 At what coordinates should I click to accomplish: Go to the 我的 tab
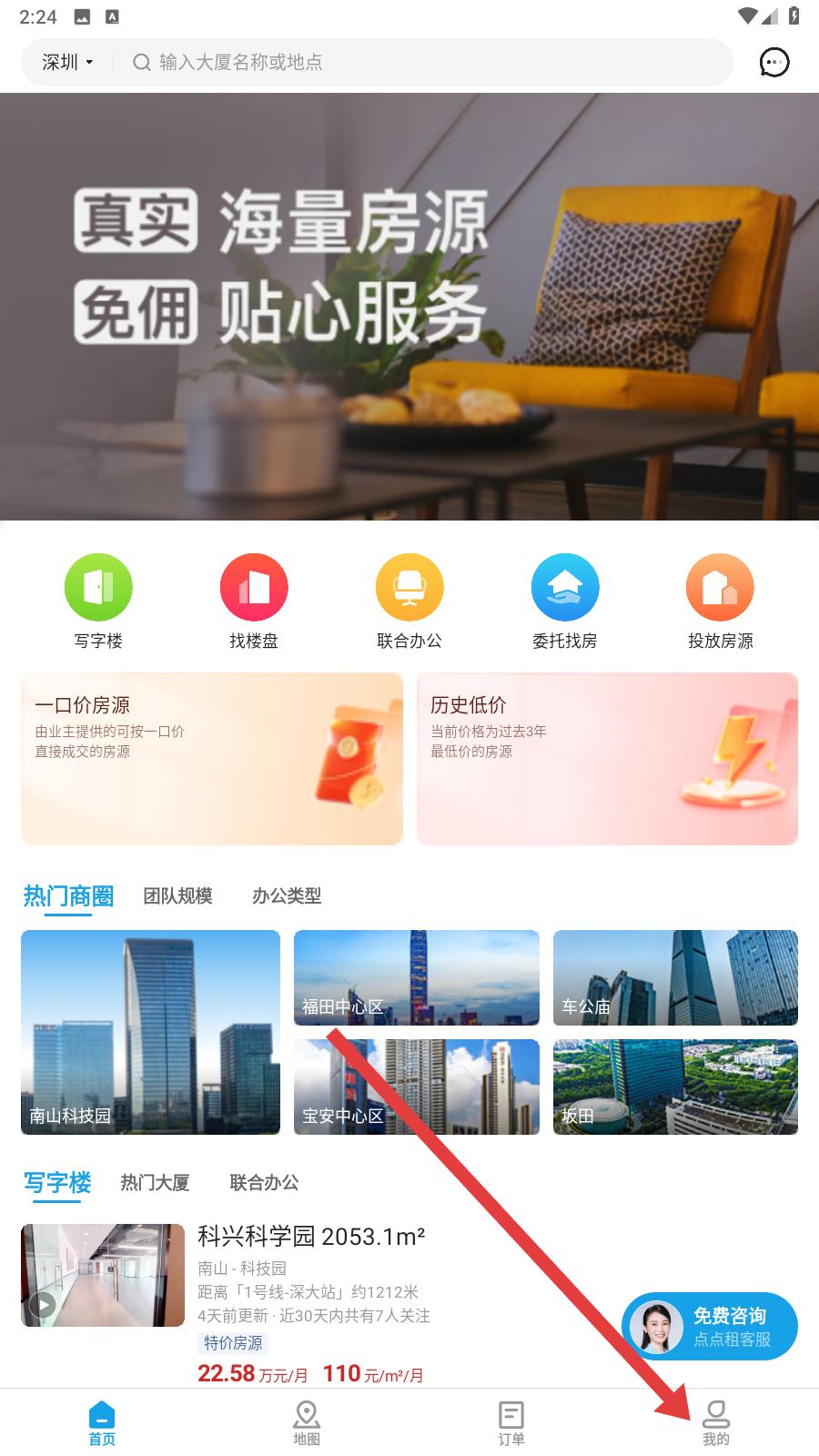(x=716, y=1422)
